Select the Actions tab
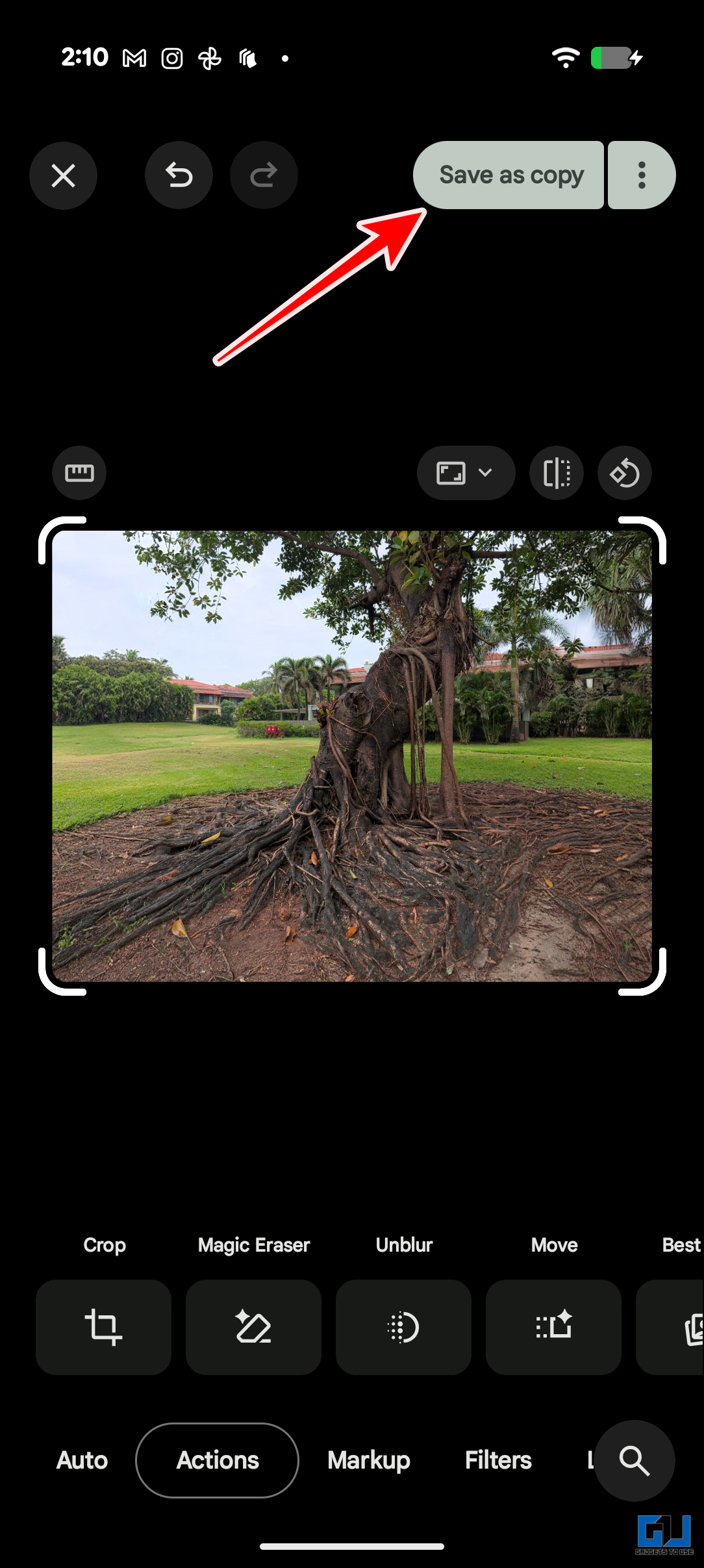 [218, 1460]
